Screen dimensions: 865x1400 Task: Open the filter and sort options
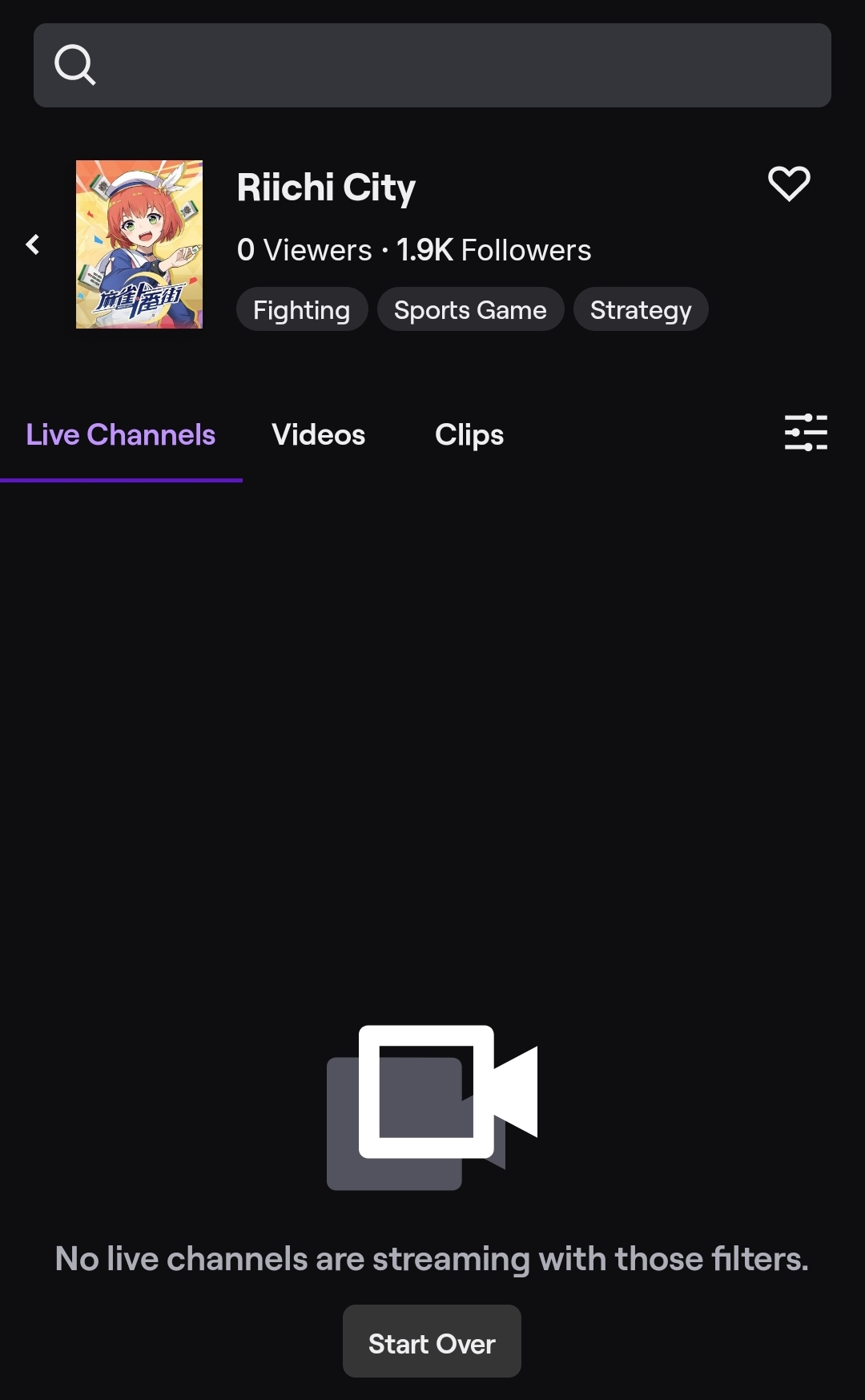point(806,433)
